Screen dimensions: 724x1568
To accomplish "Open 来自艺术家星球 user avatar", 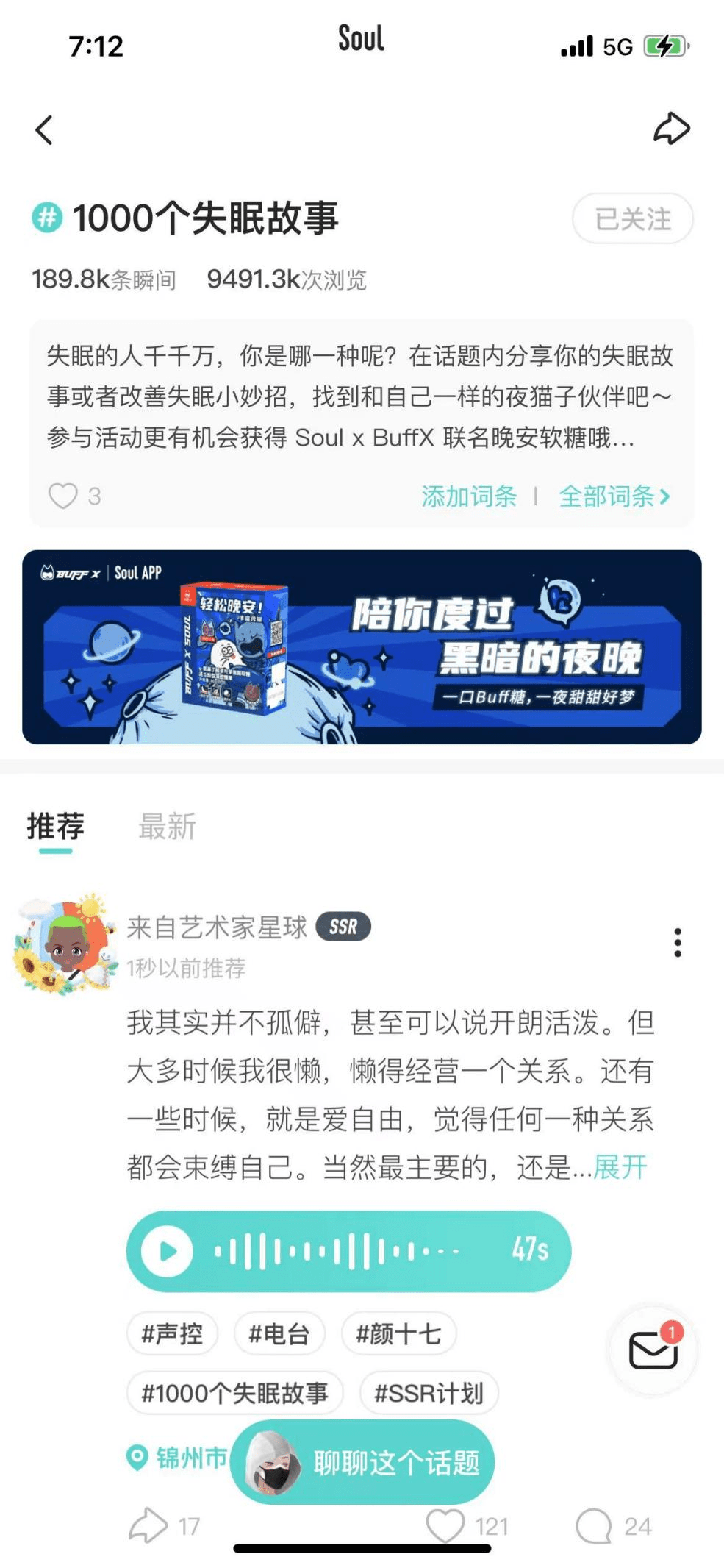I will 65,944.
